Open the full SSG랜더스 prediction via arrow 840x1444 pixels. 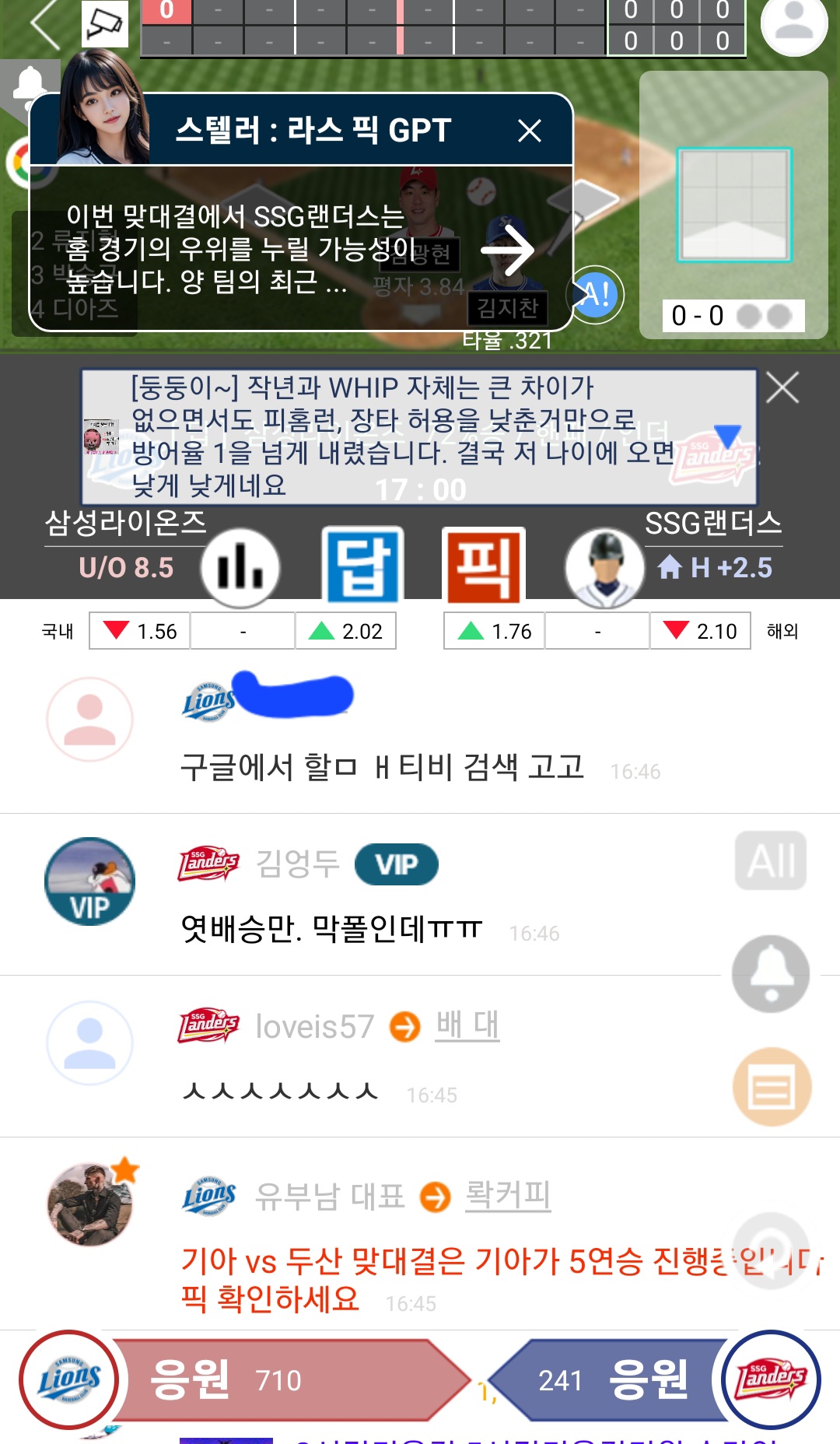(x=507, y=250)
